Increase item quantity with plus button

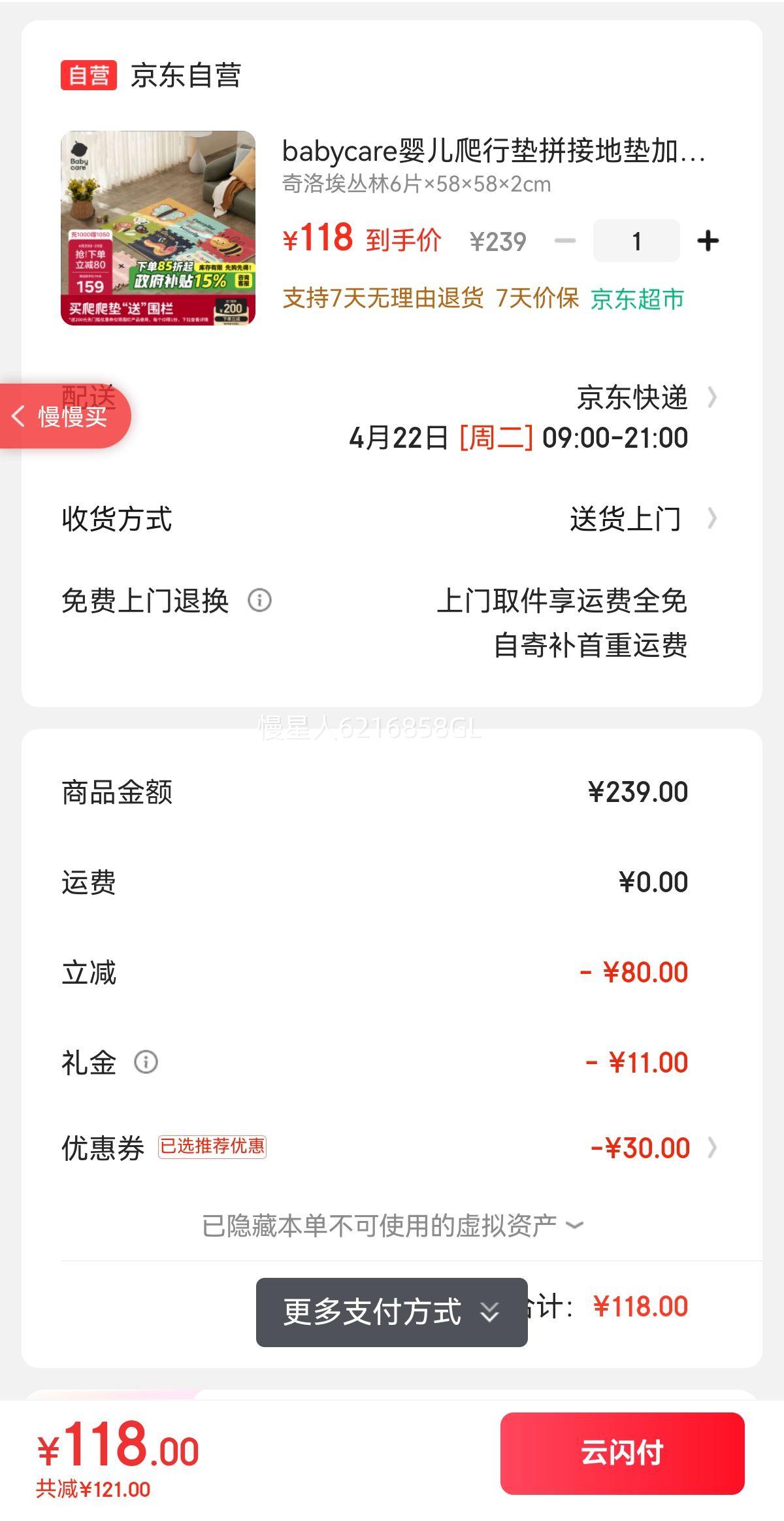[708, 241]
